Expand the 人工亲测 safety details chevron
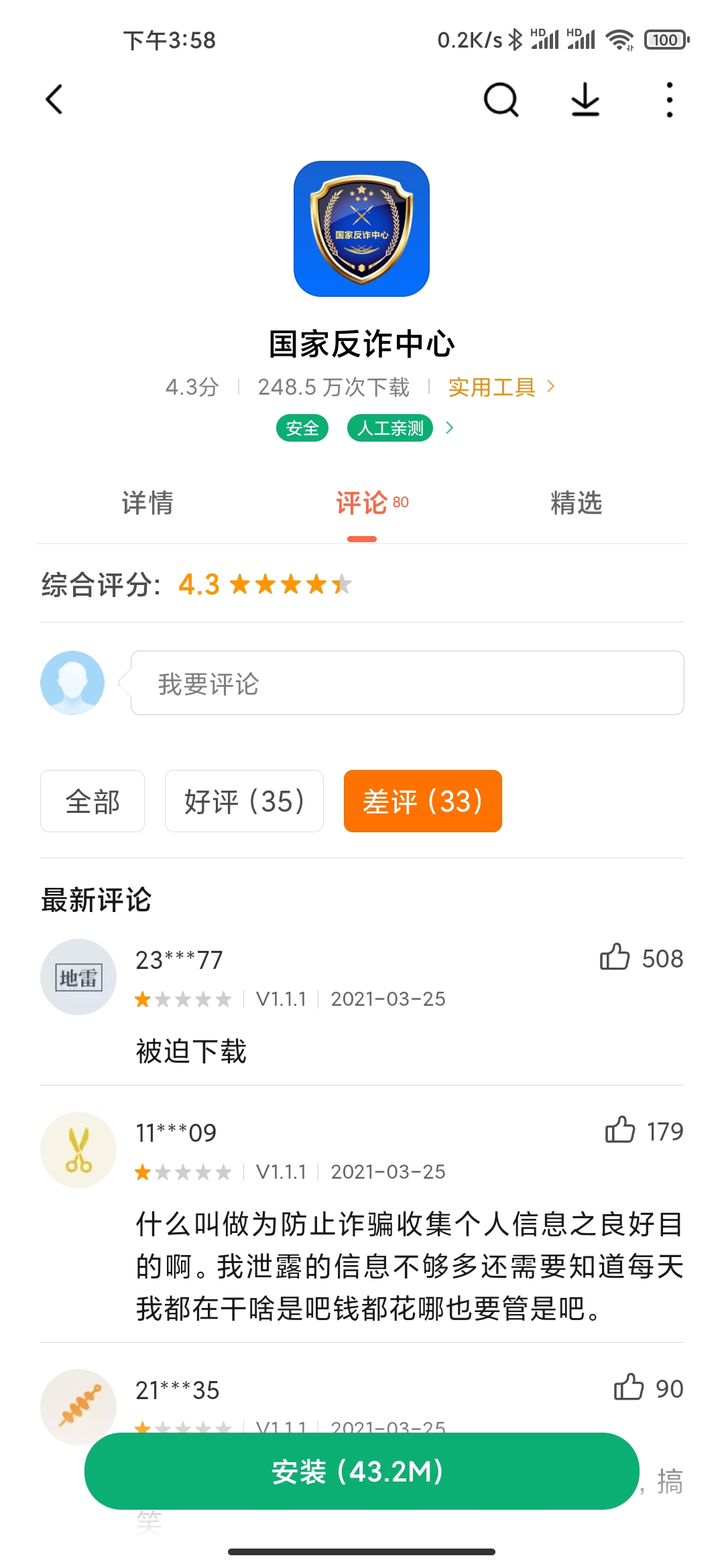This screenshot has width=724, height=1568. (x=450, y=428)
